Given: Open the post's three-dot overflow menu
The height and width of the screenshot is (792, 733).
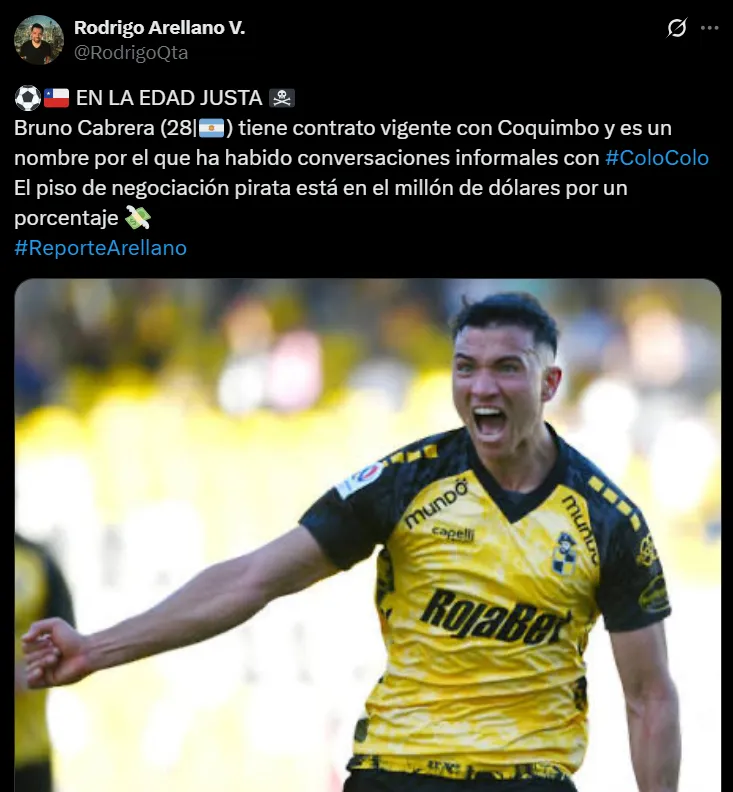Looking at the screenshot, I should pos(710,28).
